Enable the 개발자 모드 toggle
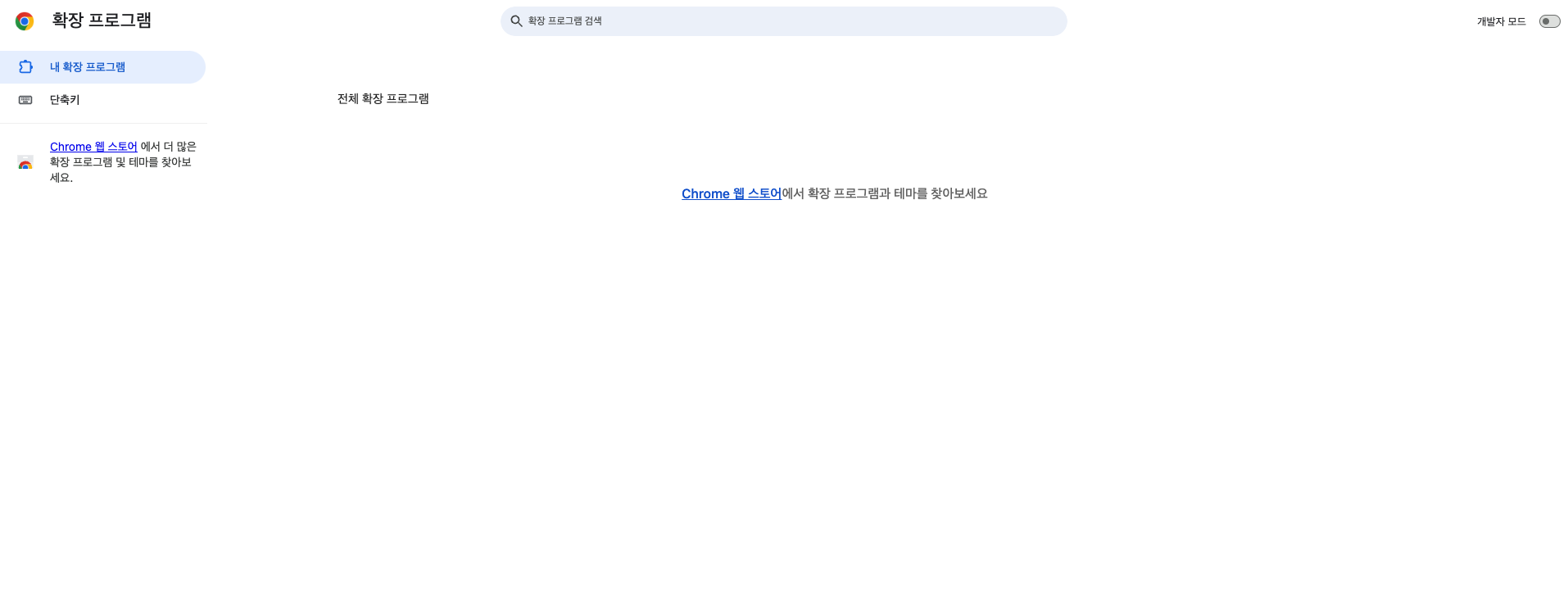This screenshot has height=595, width=1568. (1548, 21)
